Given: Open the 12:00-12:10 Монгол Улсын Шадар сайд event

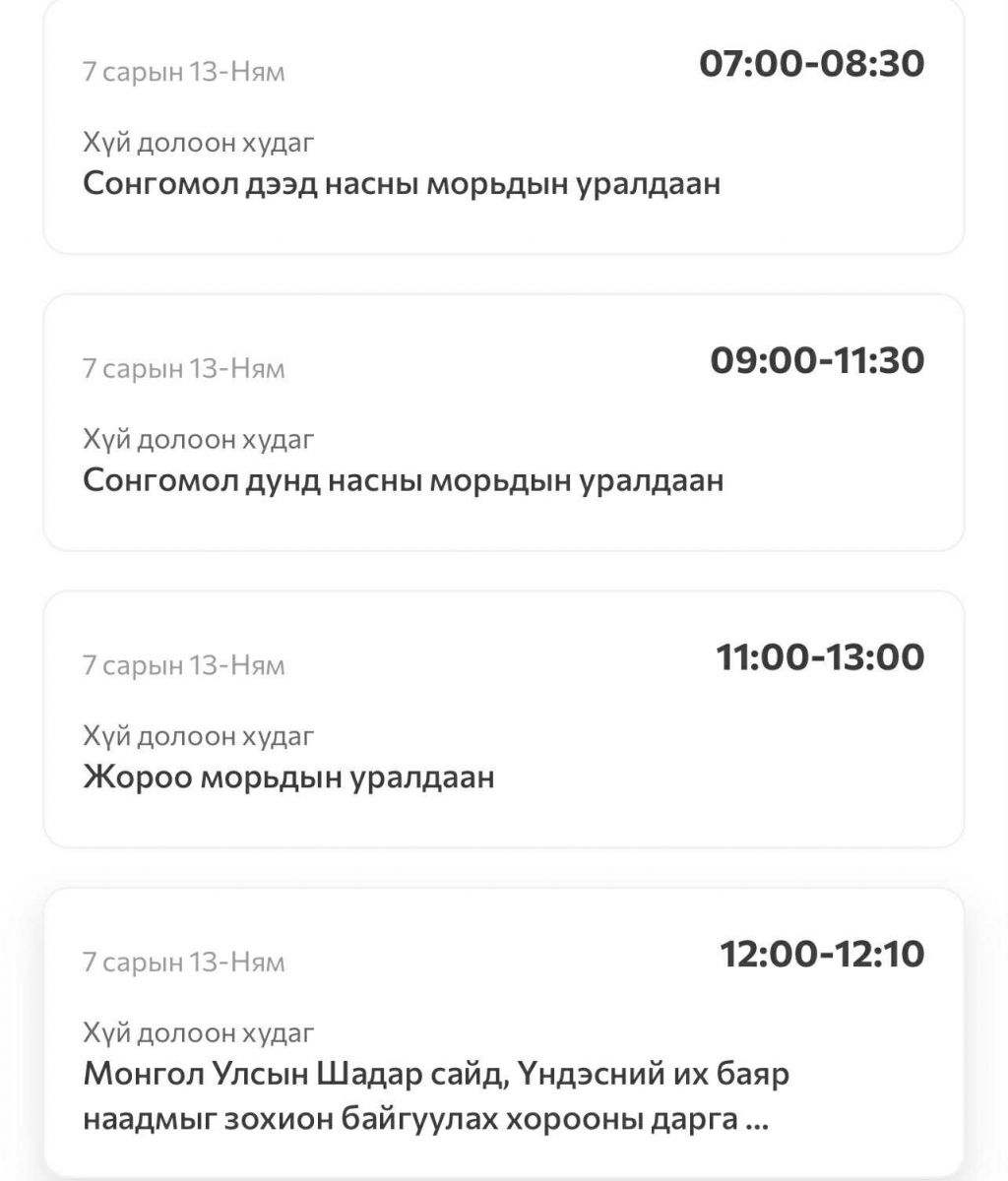Looking at the screenshot, I should 502,1033.
